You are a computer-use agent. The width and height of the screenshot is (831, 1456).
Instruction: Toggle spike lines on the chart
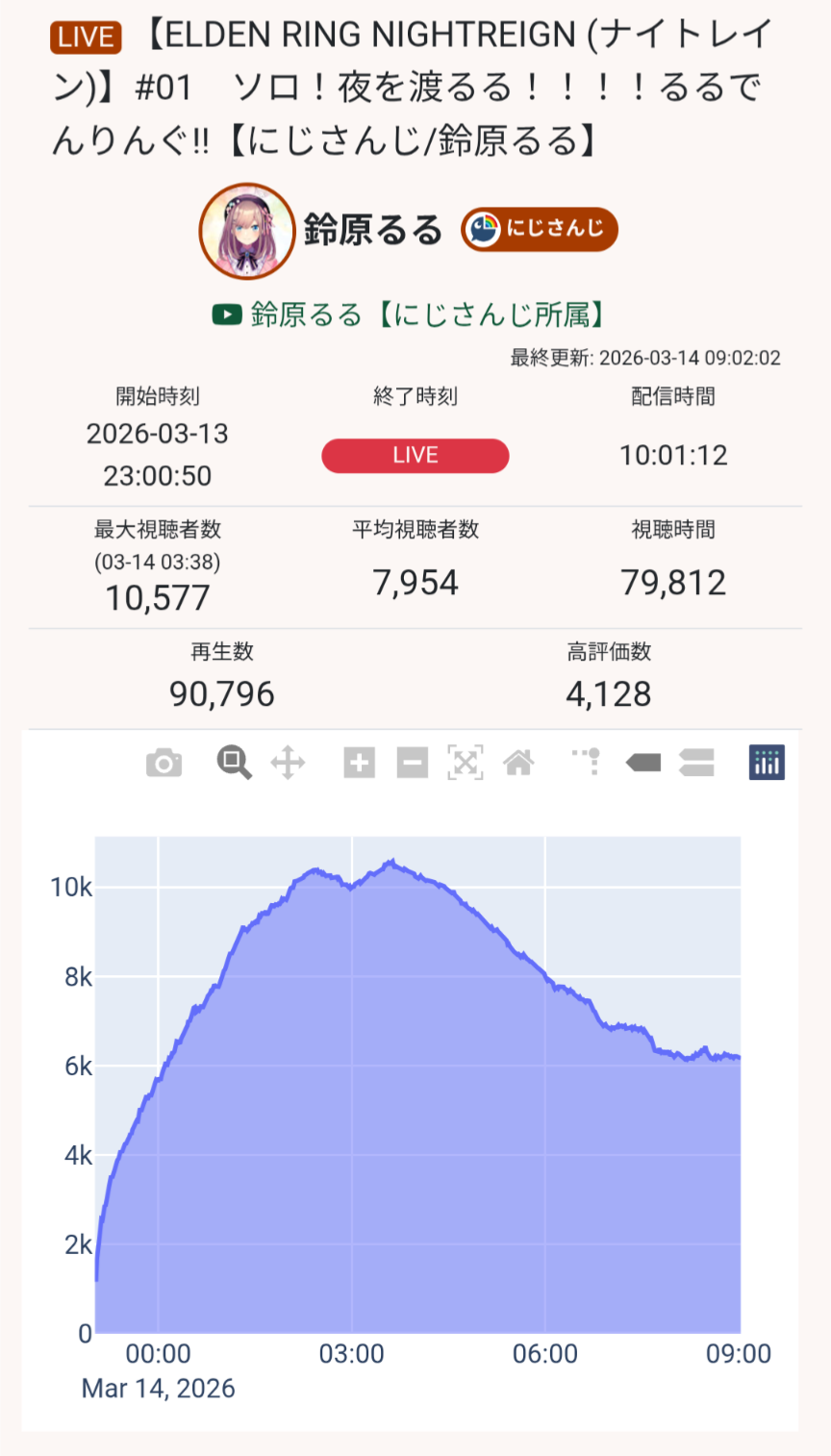[x=587, y=764]
